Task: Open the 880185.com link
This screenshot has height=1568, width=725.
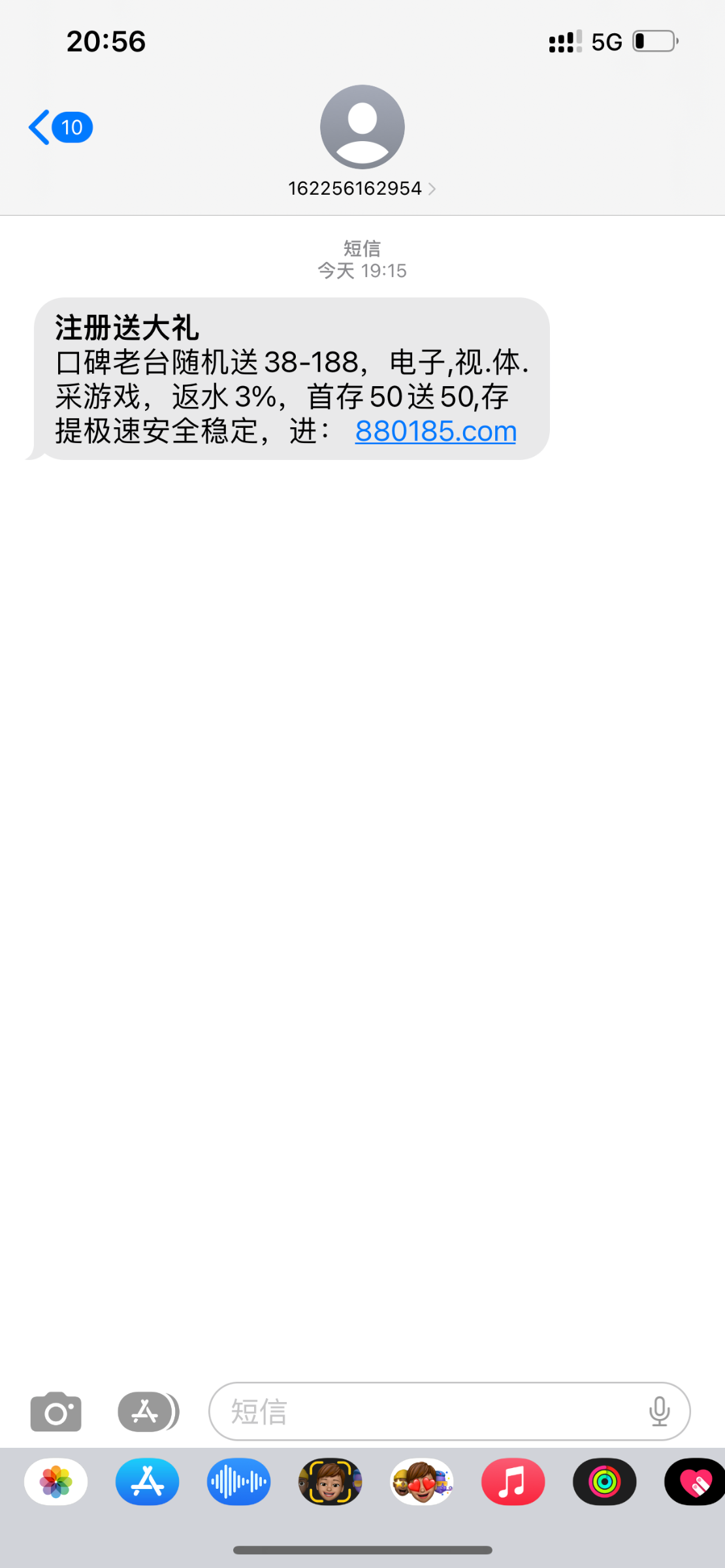Action: (436, 431)
